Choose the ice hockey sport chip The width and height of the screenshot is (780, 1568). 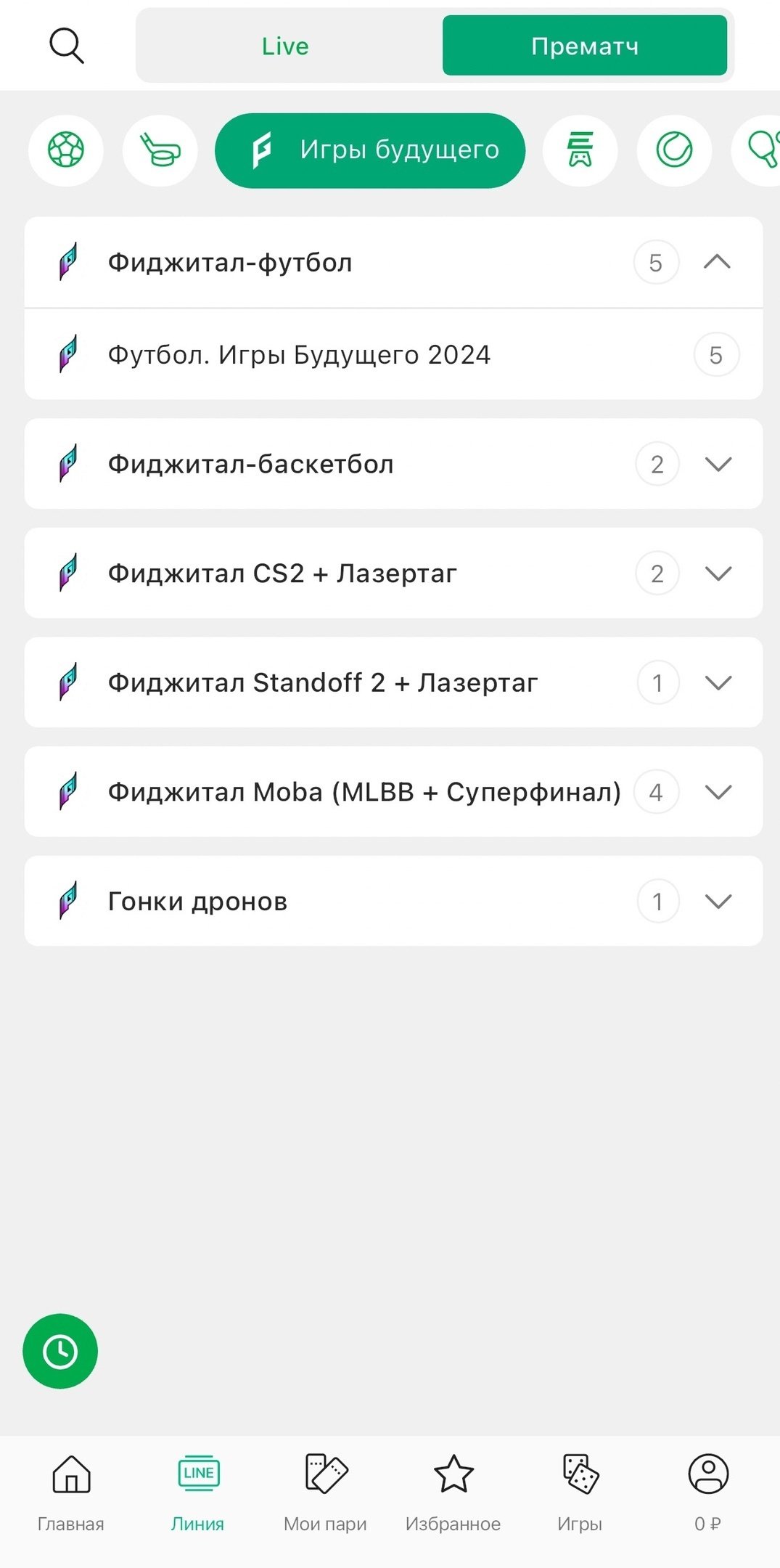click(x=160, y=150)
